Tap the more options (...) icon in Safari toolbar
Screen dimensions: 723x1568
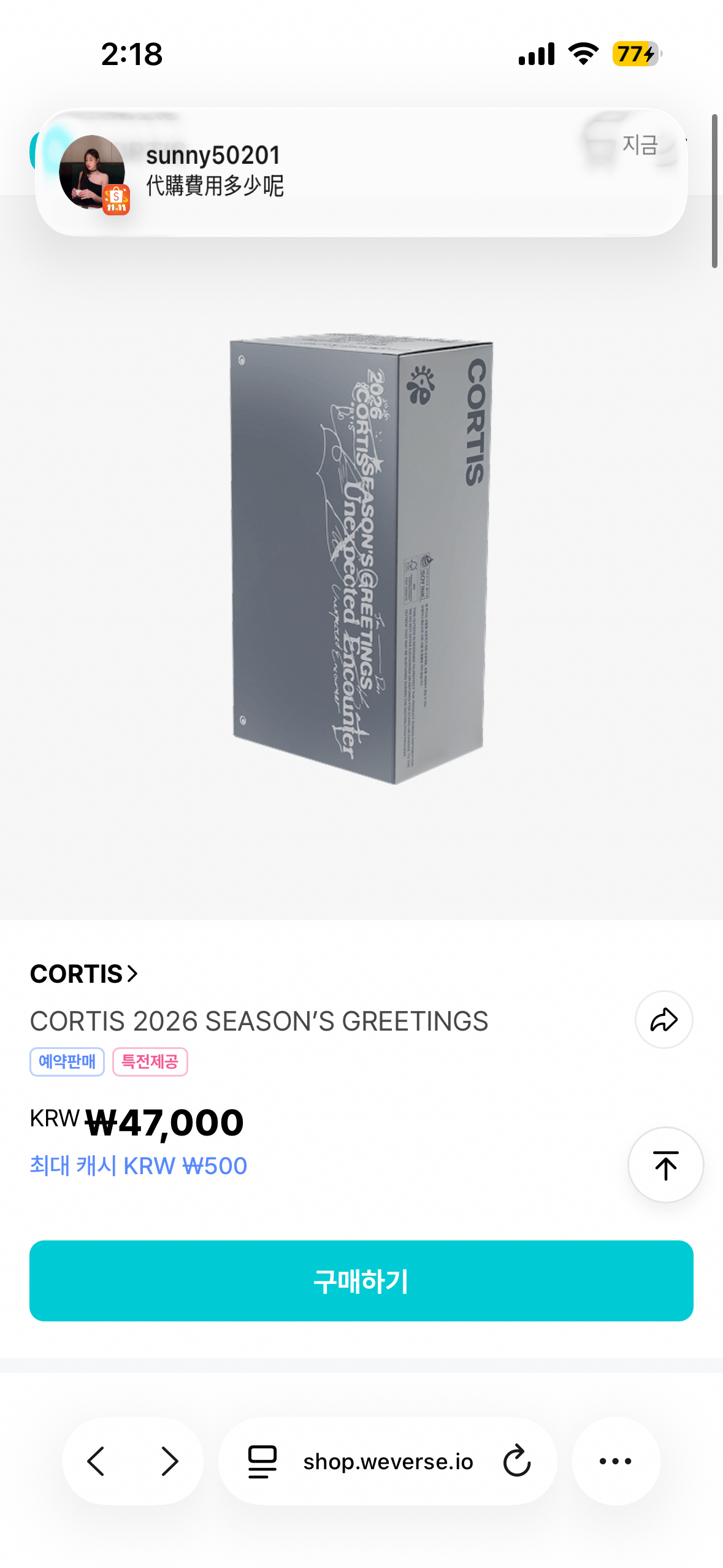pos(616,1461)
